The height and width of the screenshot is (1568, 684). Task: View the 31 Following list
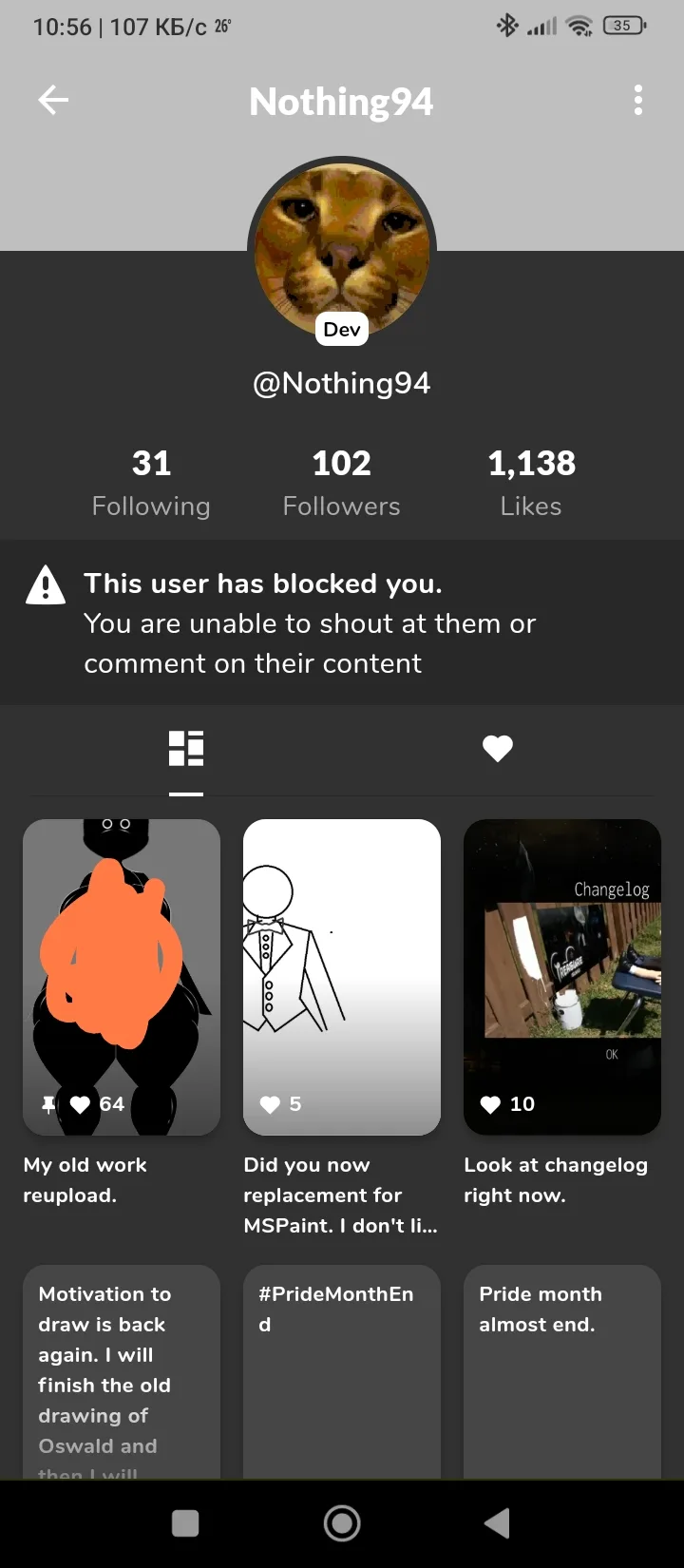151,483
